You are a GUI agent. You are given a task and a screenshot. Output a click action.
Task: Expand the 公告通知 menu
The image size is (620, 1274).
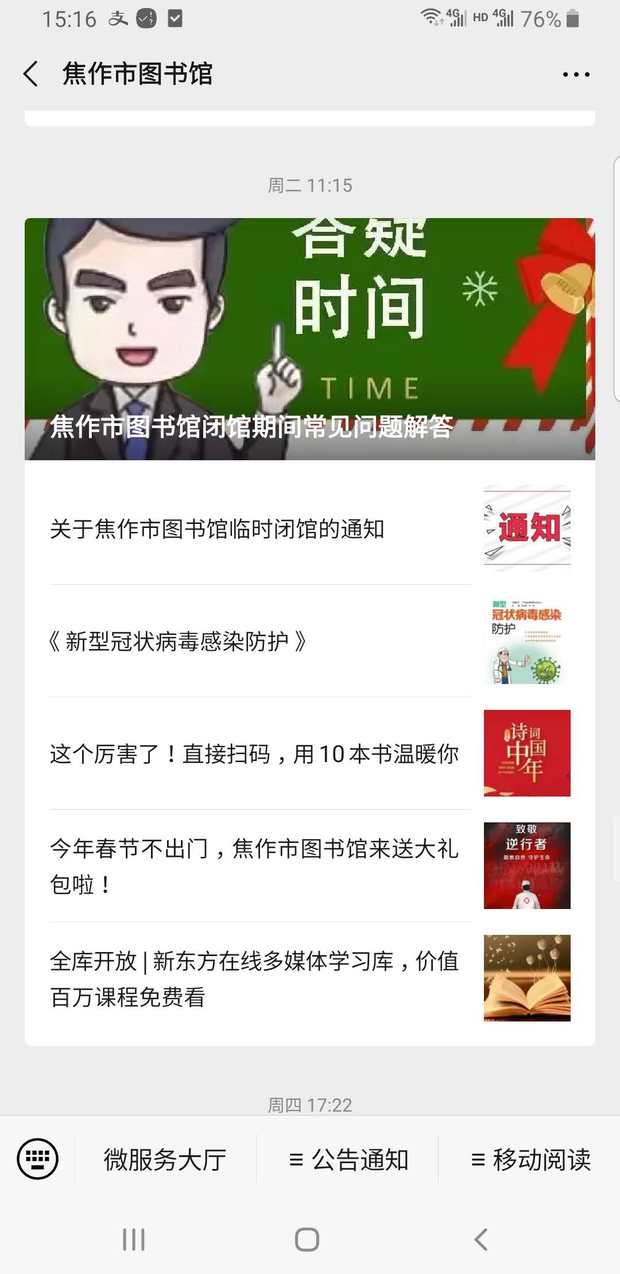348,1160
